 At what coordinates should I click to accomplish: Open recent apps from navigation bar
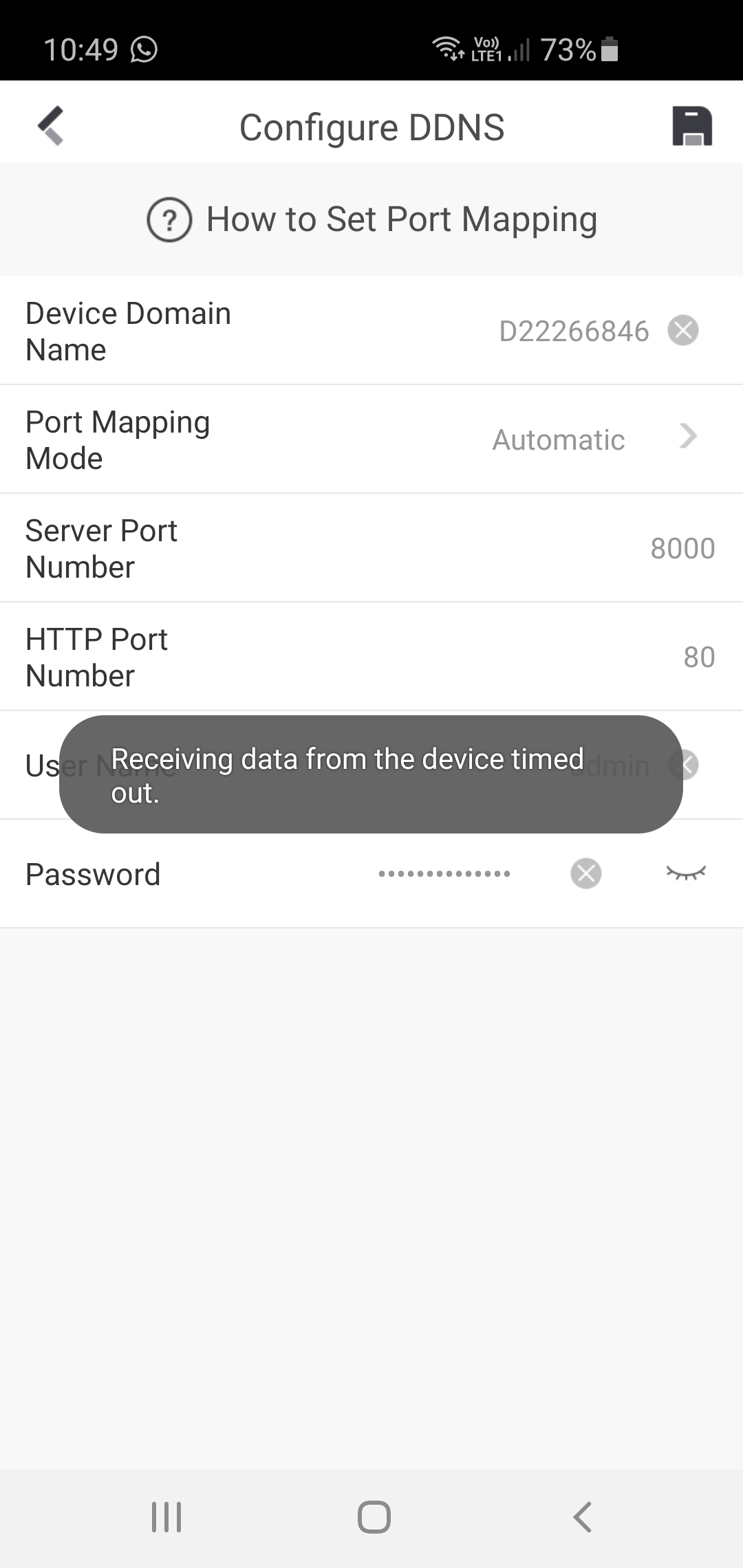tap(166, 1516)
